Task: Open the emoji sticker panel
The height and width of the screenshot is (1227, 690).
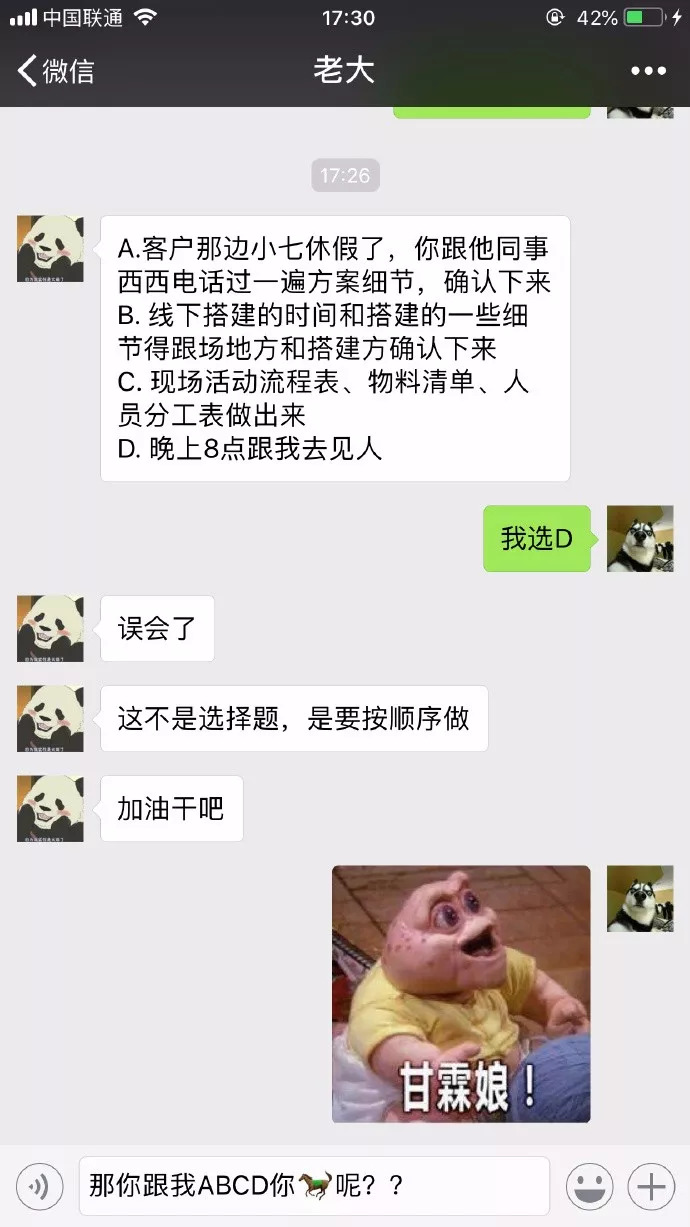Action: [590, 1187]
